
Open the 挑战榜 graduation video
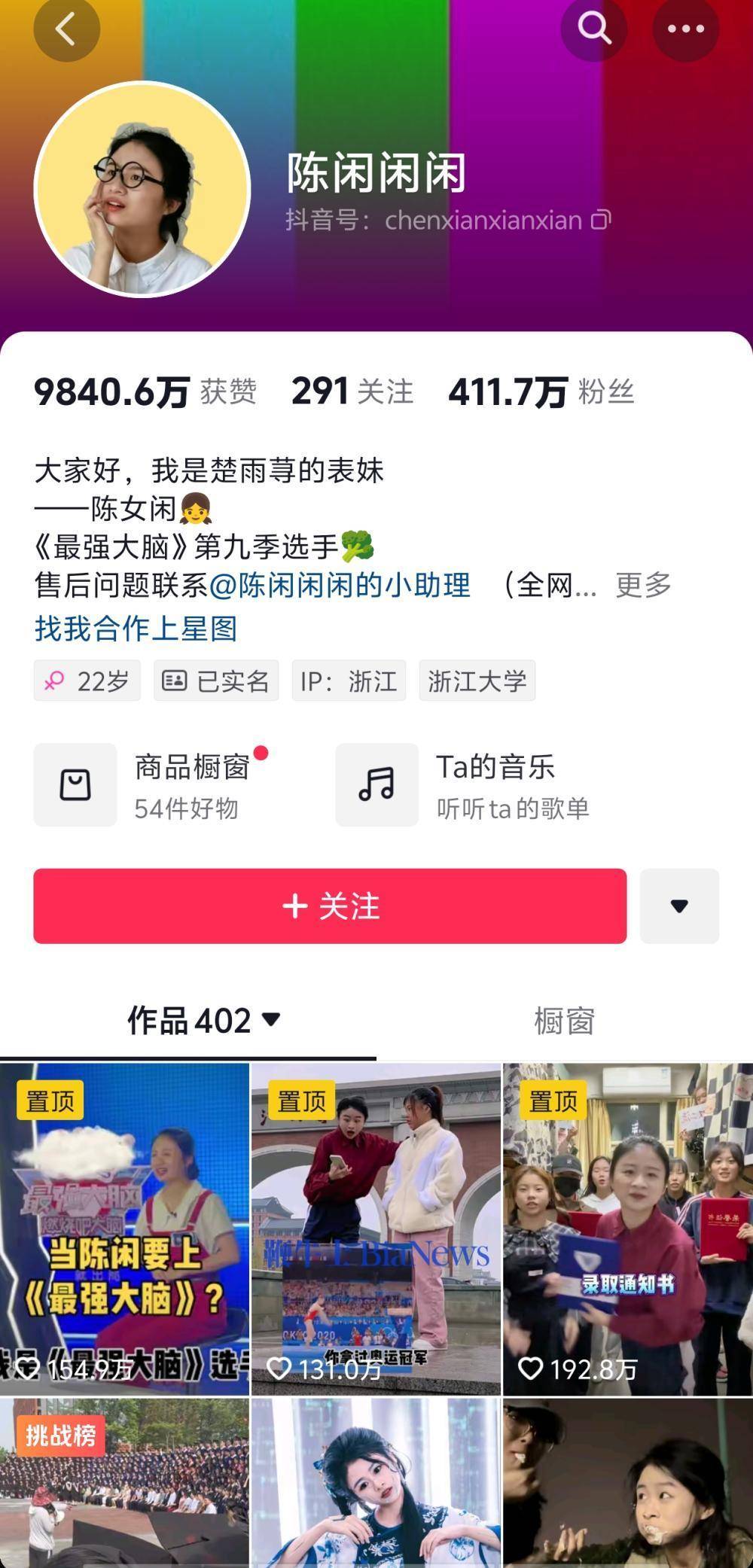(x=124, y=1479)
